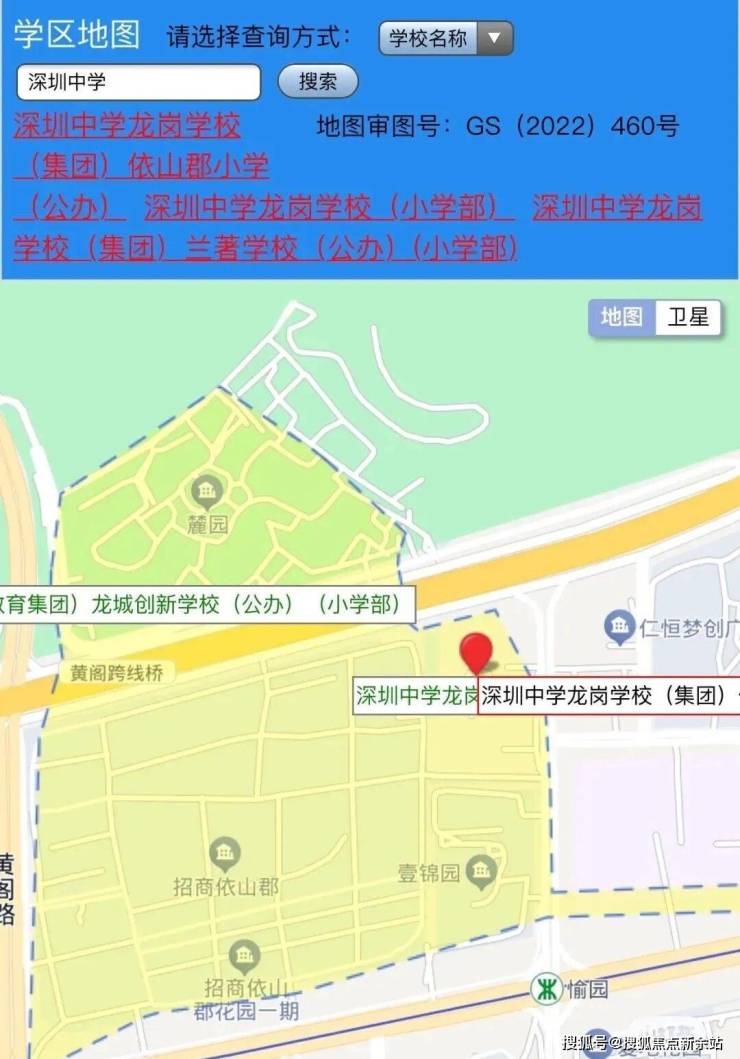Select the 地图 map view
740x1059 pixels.
(x=621, y=318)
